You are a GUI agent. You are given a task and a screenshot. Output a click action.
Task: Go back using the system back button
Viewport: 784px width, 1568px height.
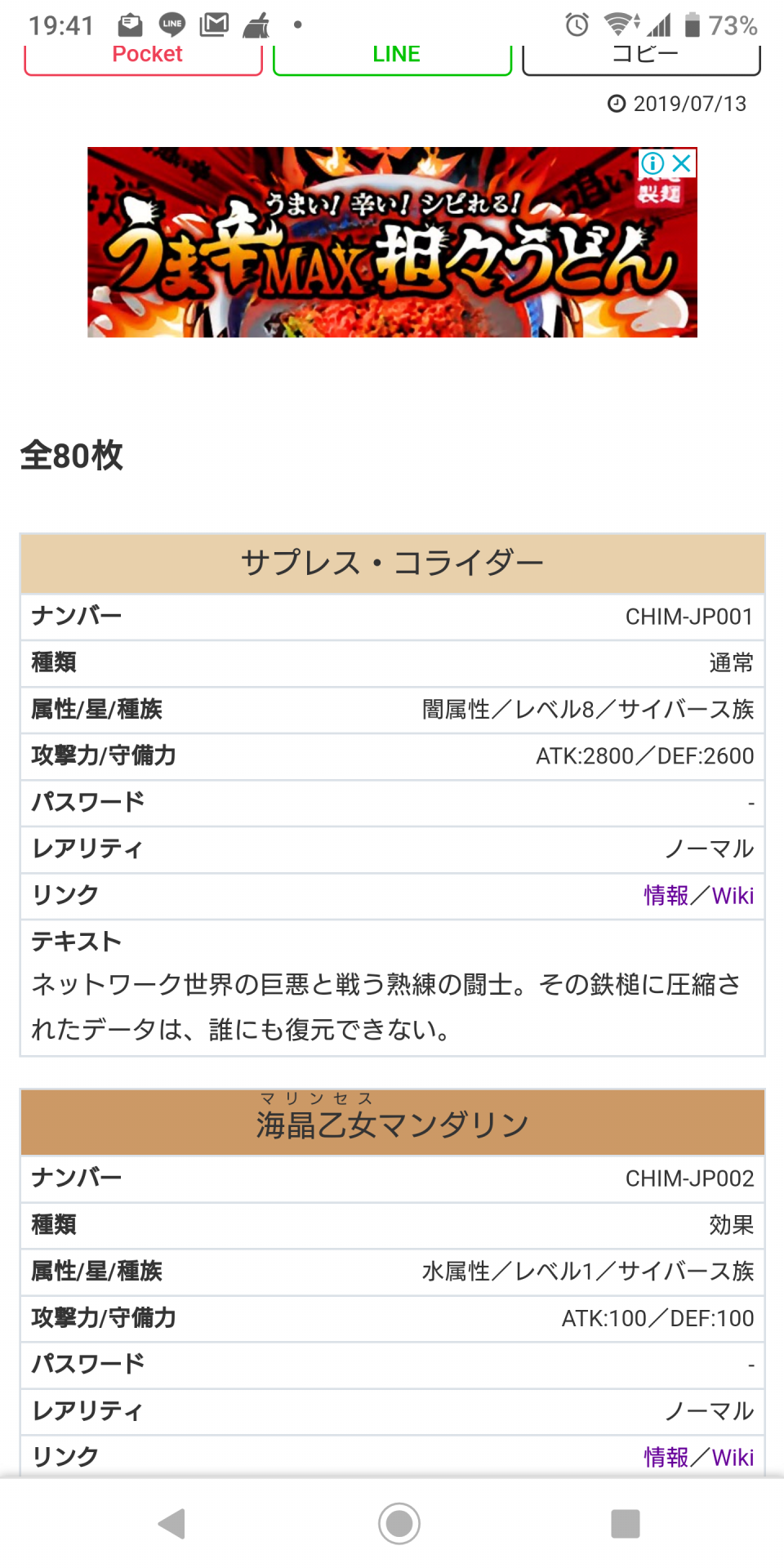pyautogui.click(x=171, y=1524)
